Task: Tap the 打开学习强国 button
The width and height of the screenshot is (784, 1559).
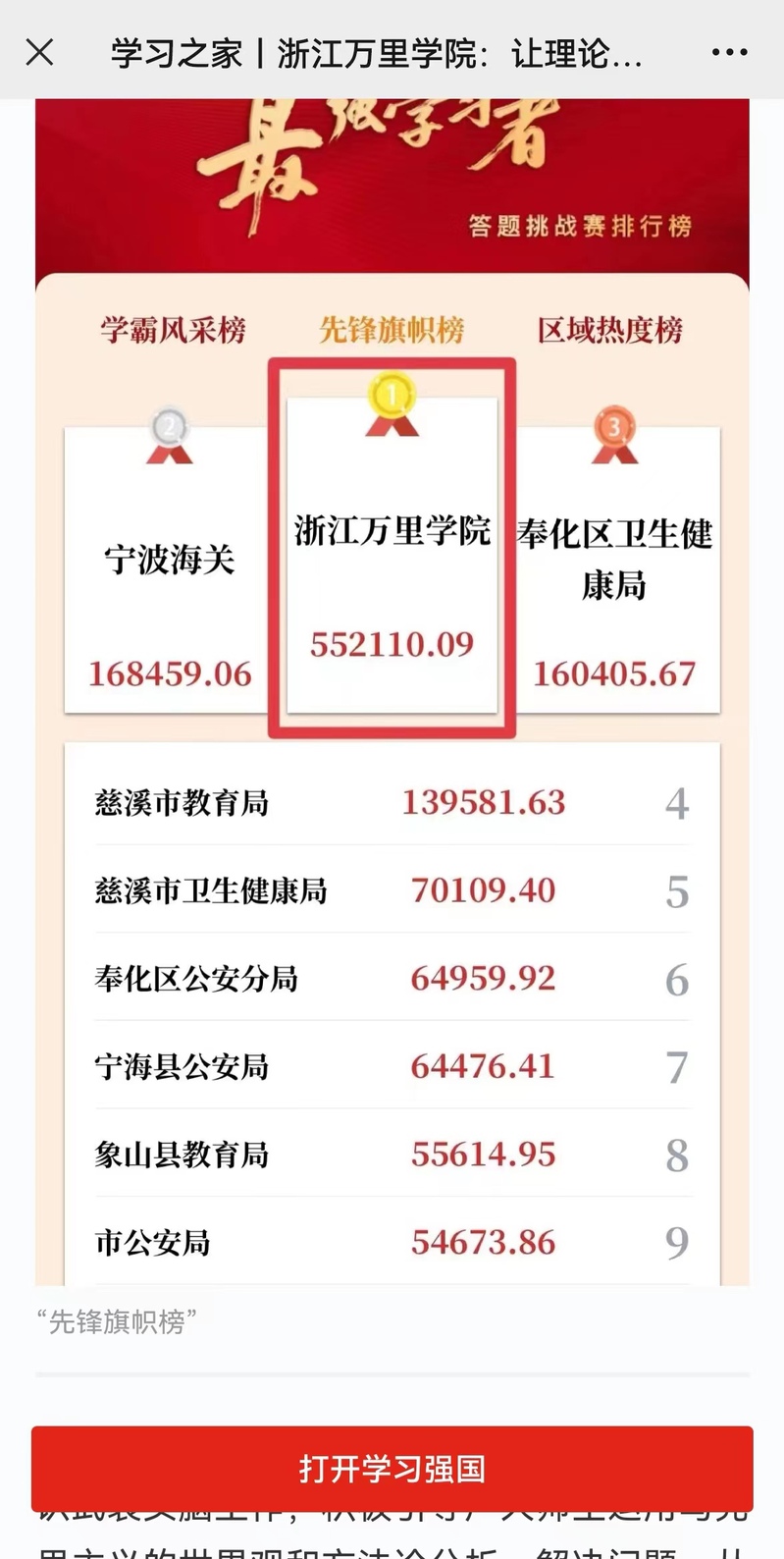Action: click(392, 1469)
